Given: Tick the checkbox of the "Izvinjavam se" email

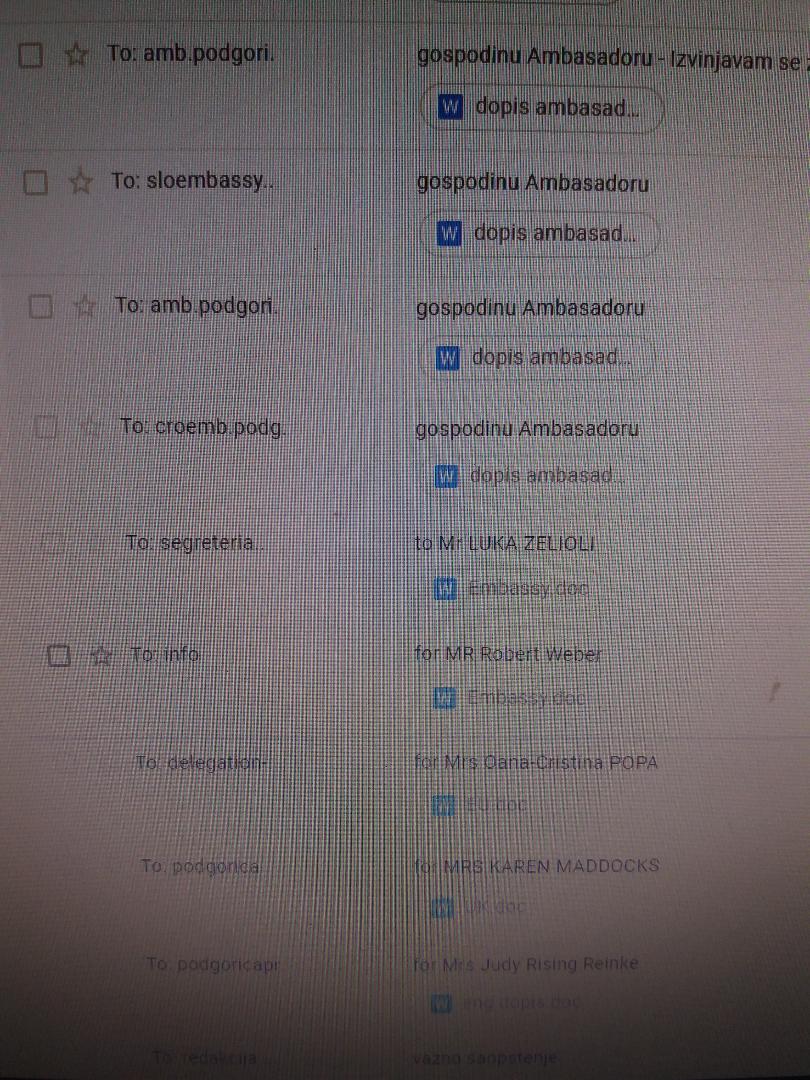Looking at the screenshot, I should 31,56.
